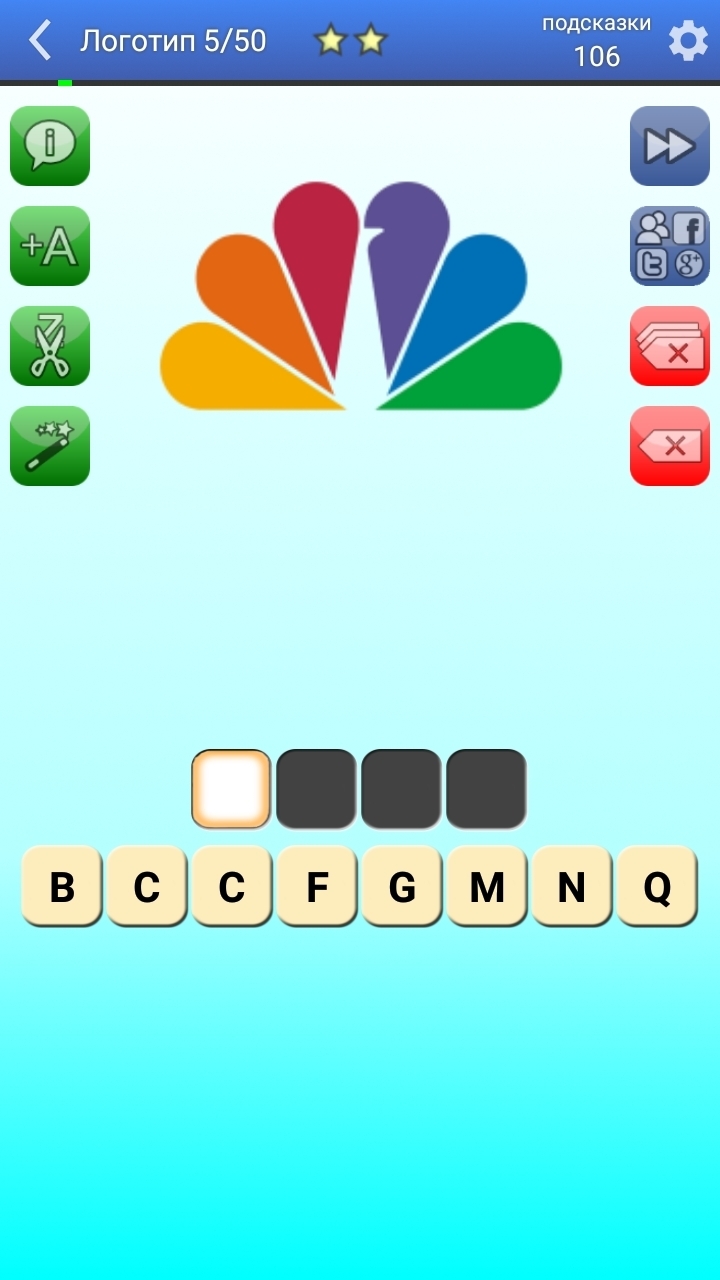Screen dimensions: 720x1280
Task: Tap letter tile B
Action: (x=62, y=886)
